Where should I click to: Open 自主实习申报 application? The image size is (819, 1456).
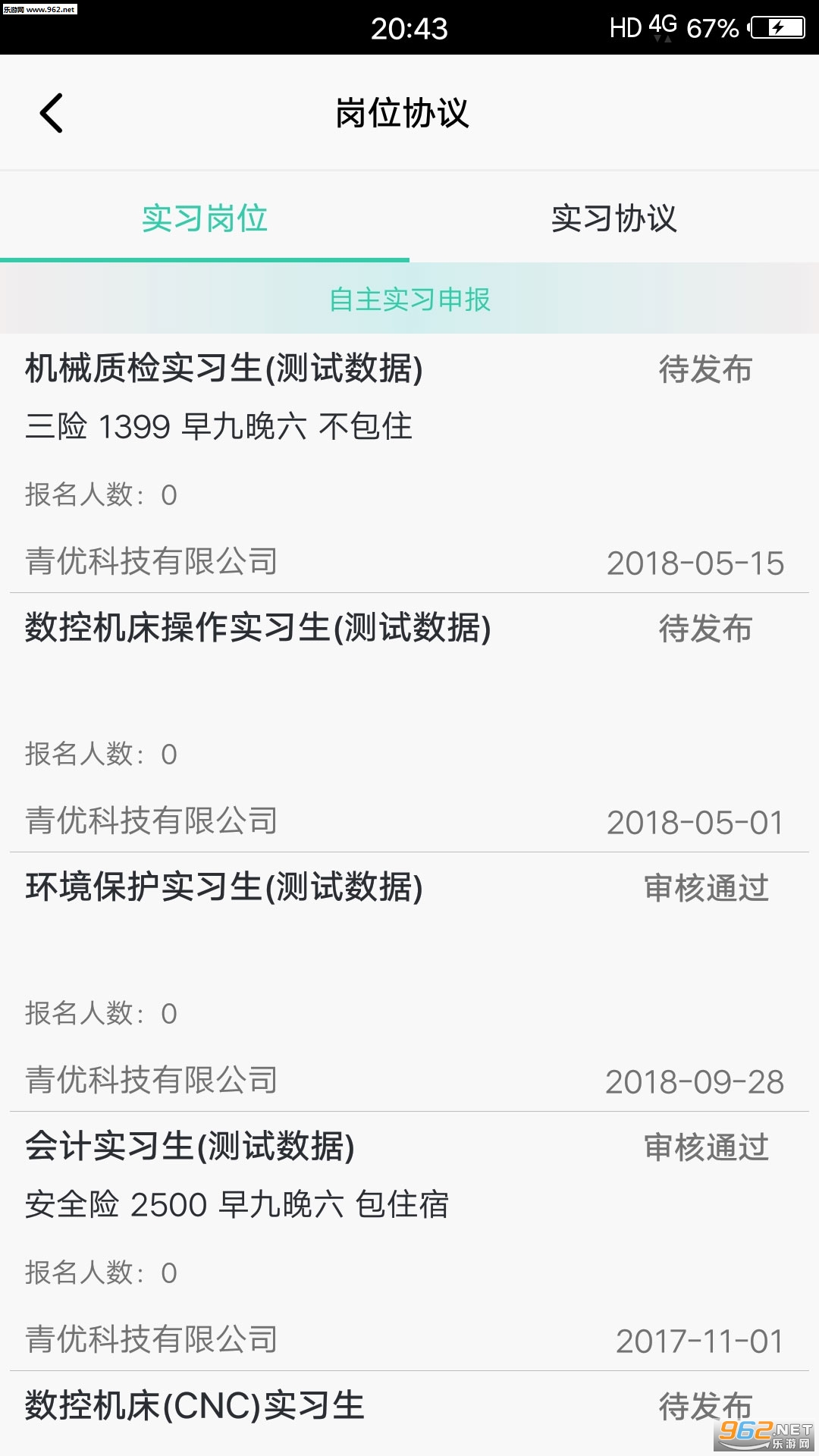(409, 300)
